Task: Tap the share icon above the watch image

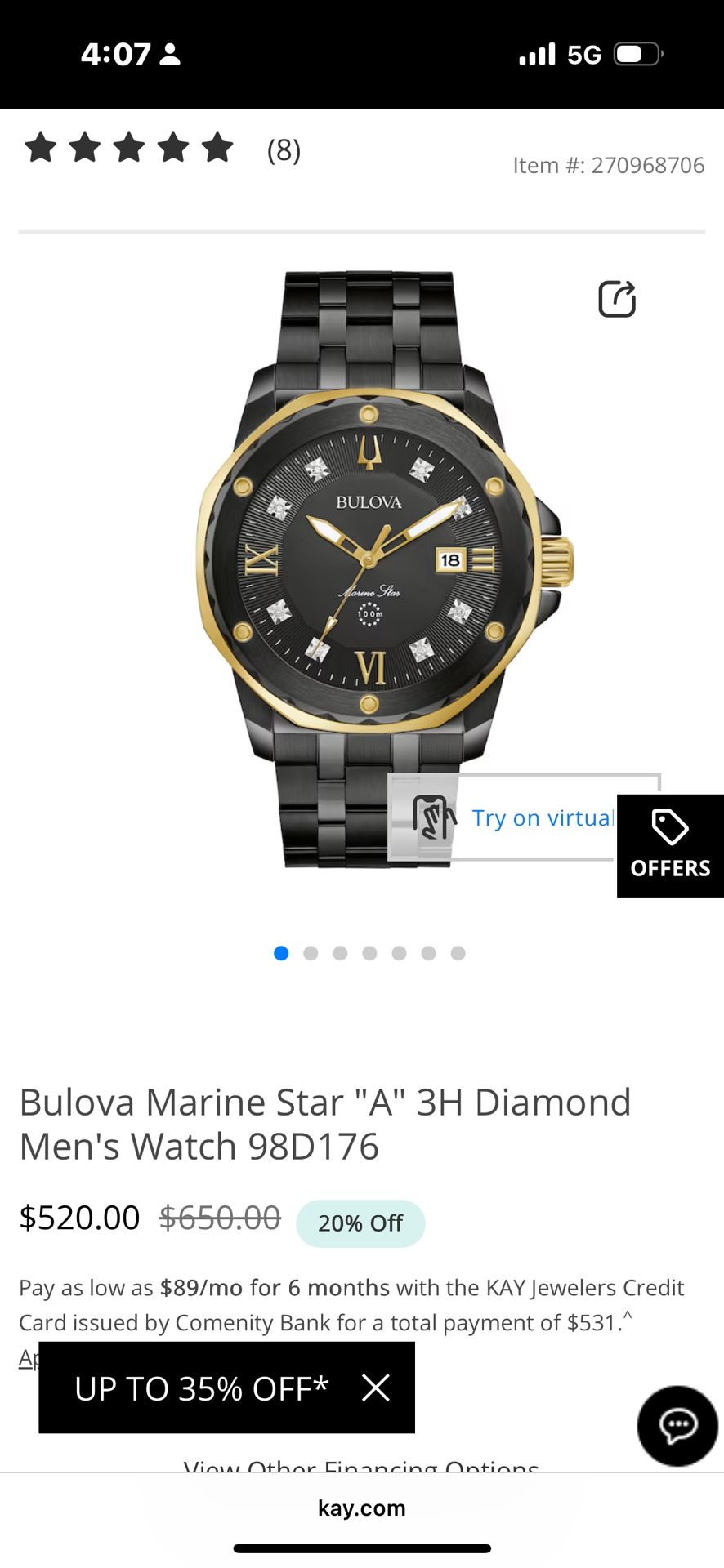Action: tap(618, 298)
